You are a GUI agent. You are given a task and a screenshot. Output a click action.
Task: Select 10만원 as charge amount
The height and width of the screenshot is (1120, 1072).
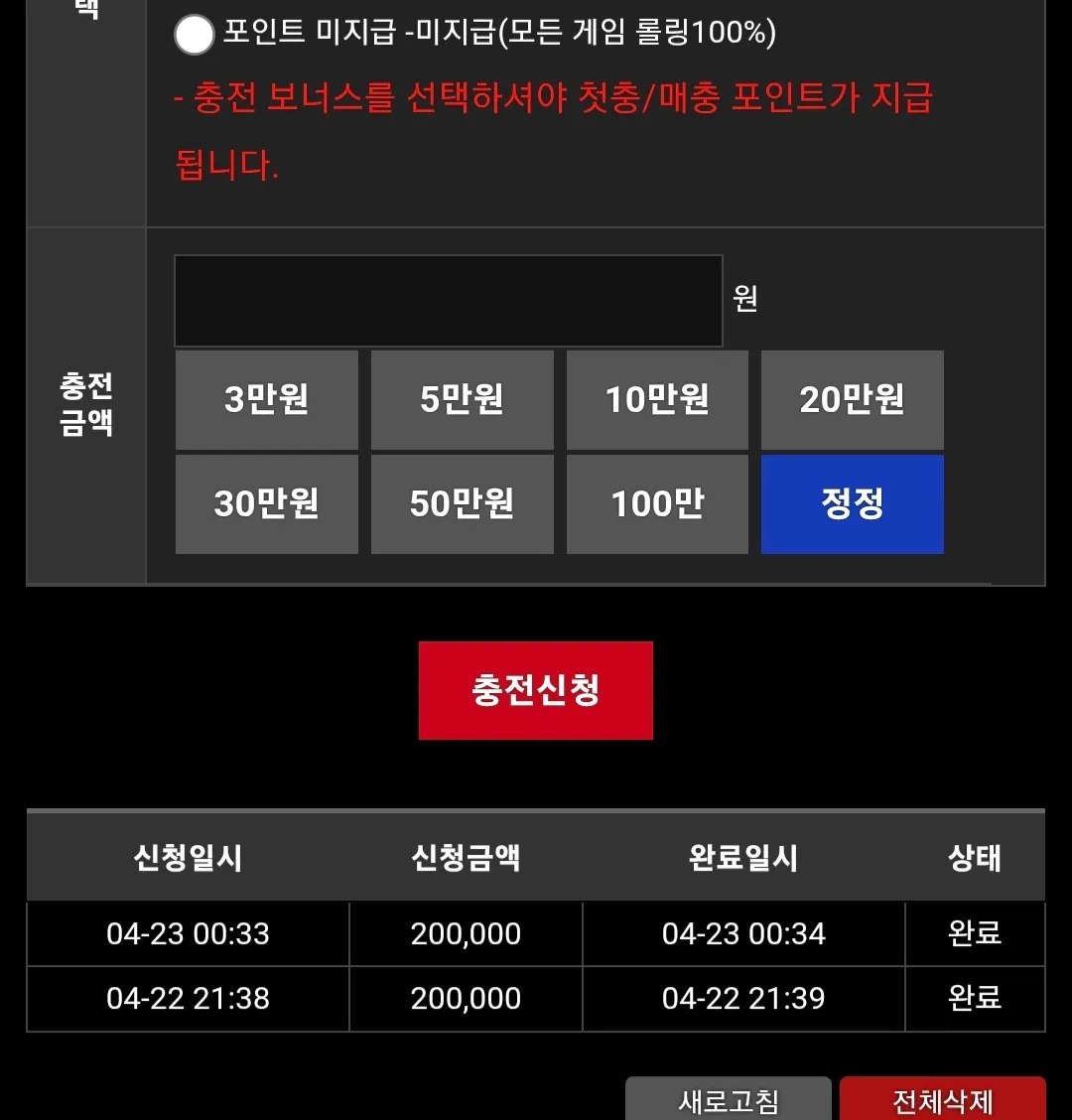pyautogui.click(x=657, y=400)
